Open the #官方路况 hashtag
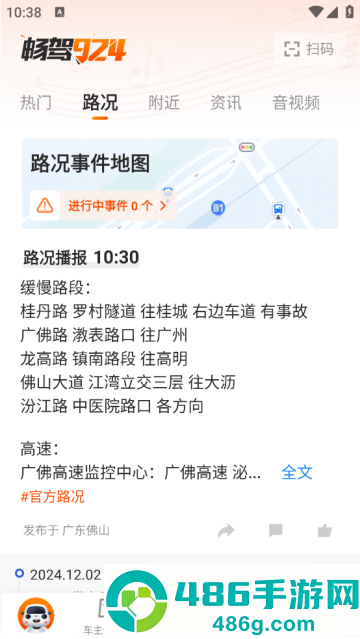The image size is (360, 639). tap(53, 496)
